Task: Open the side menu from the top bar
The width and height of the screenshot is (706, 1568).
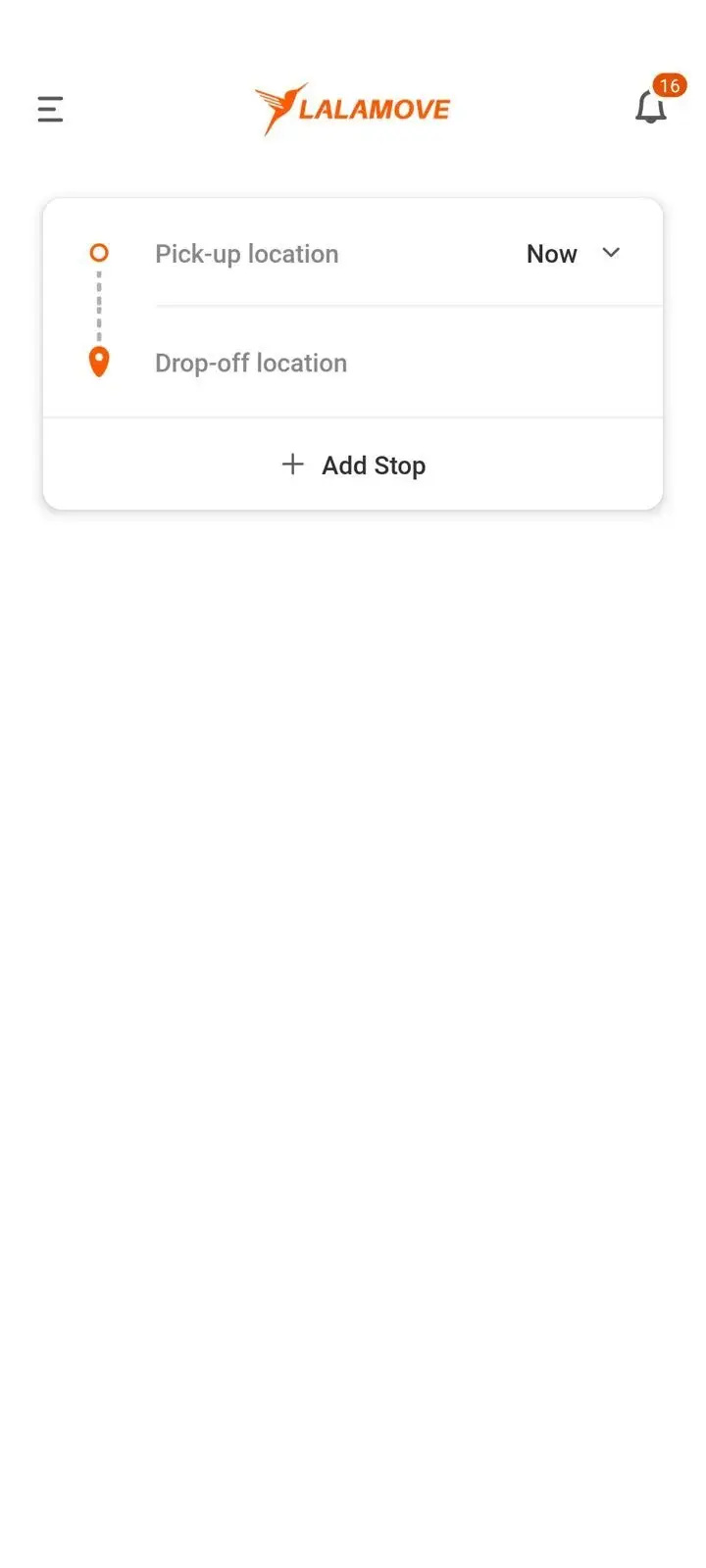Action: 50,109
